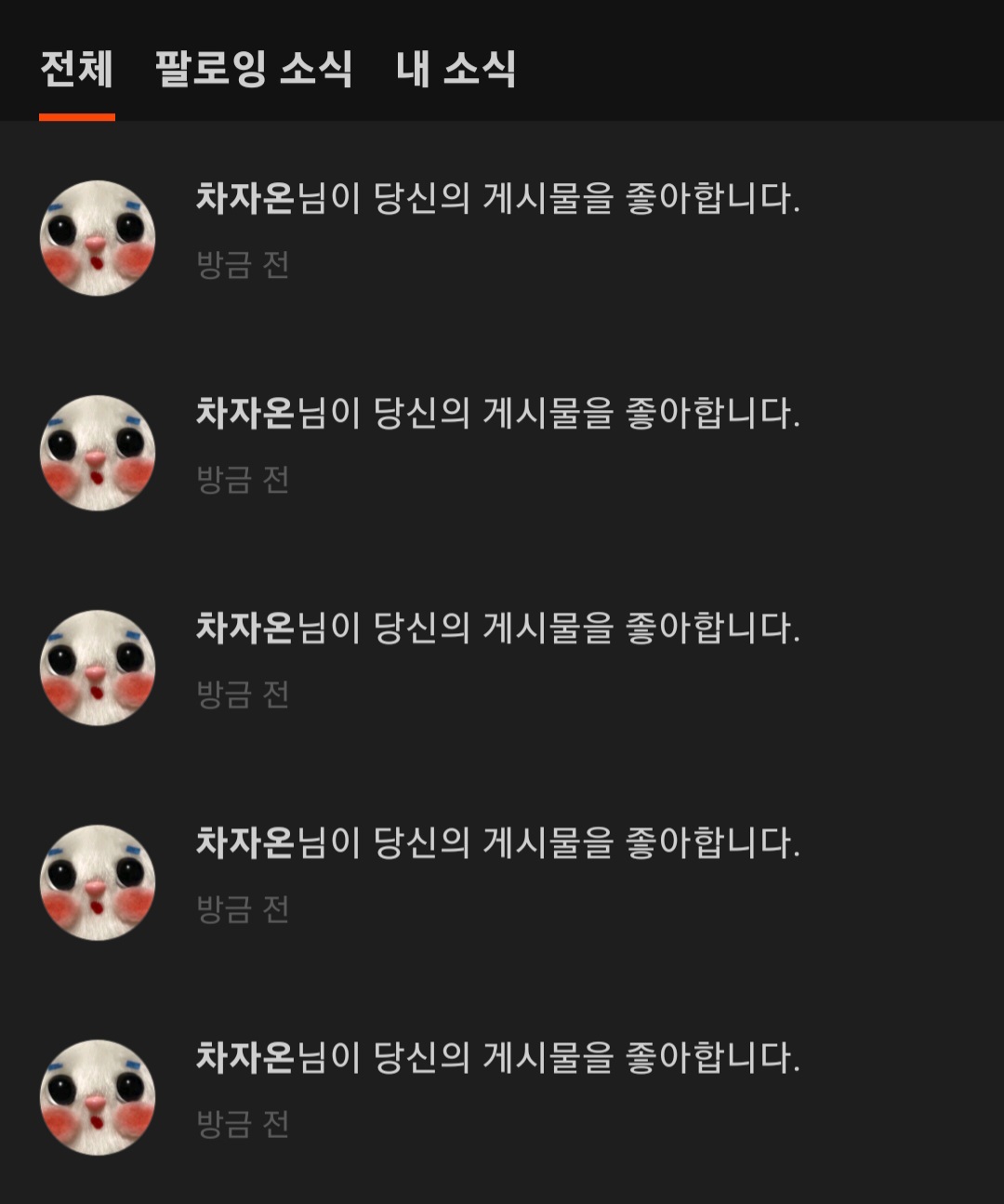Switch to the 팔로잉 소식 tab

[x=253, y=69]
